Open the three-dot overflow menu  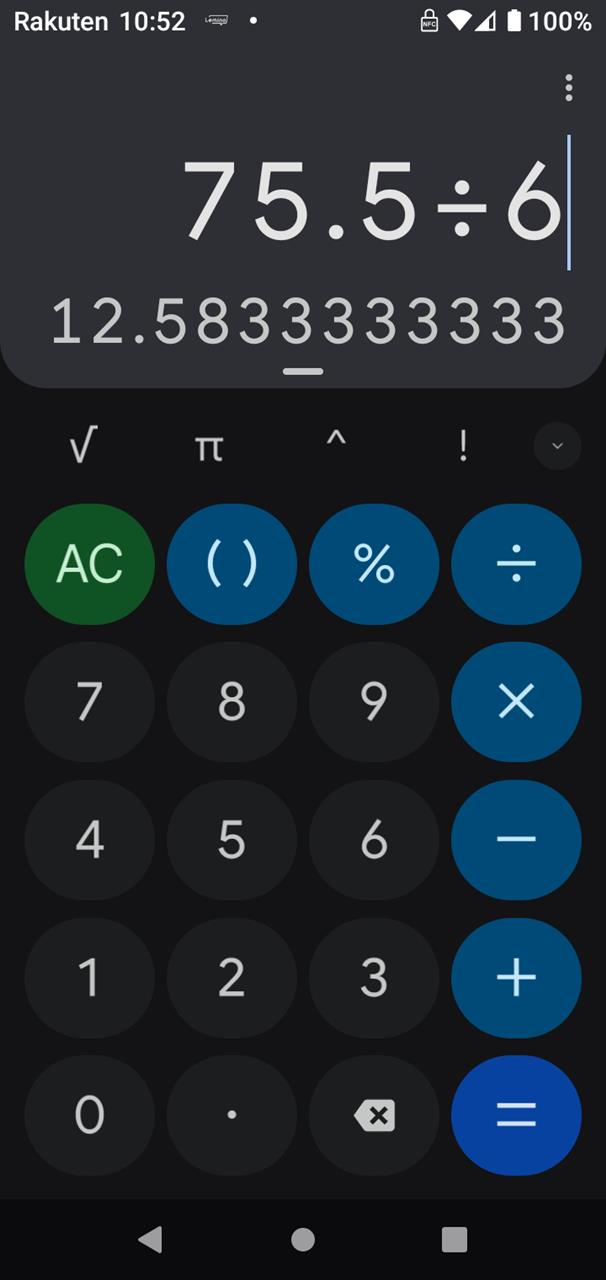pos(569,88)
